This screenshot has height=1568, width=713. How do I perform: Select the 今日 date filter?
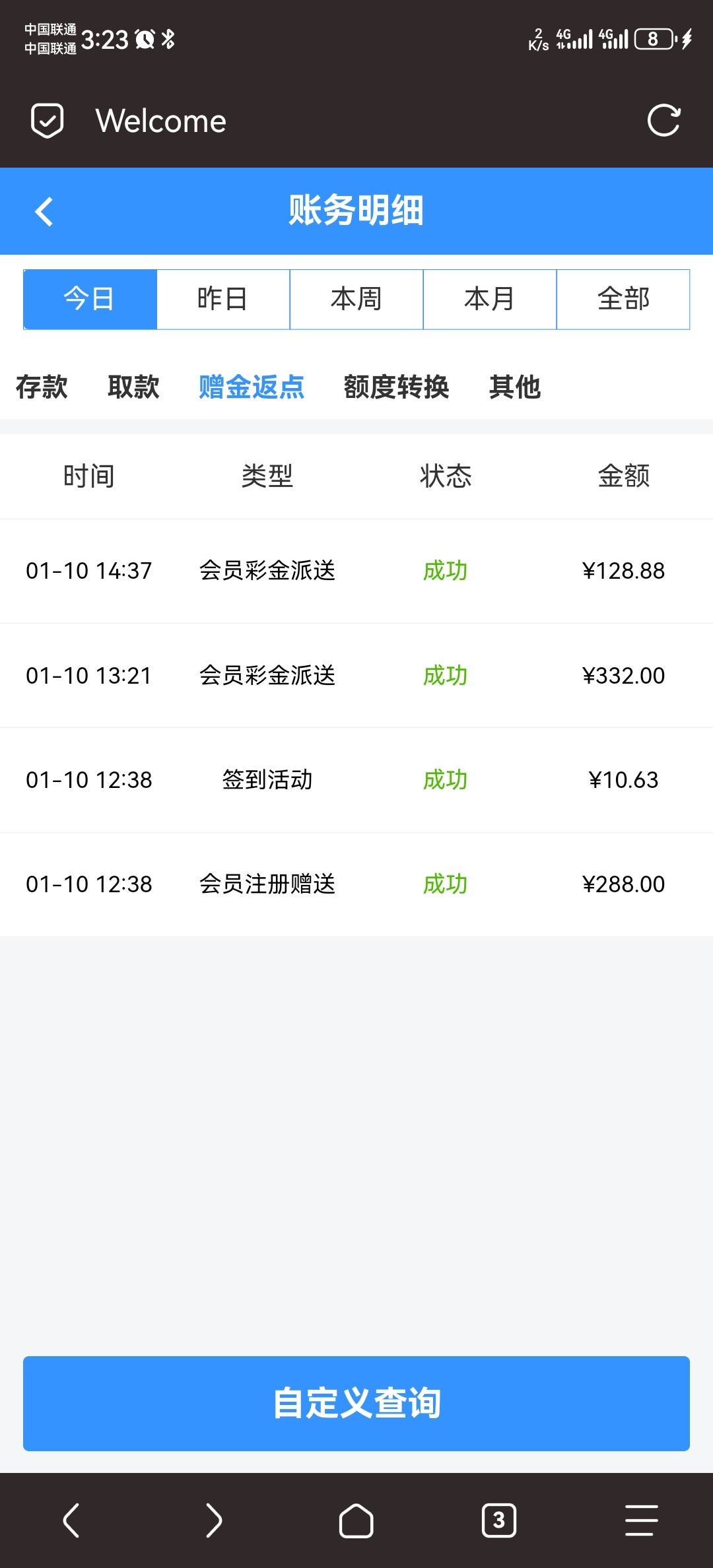point(90,299)
